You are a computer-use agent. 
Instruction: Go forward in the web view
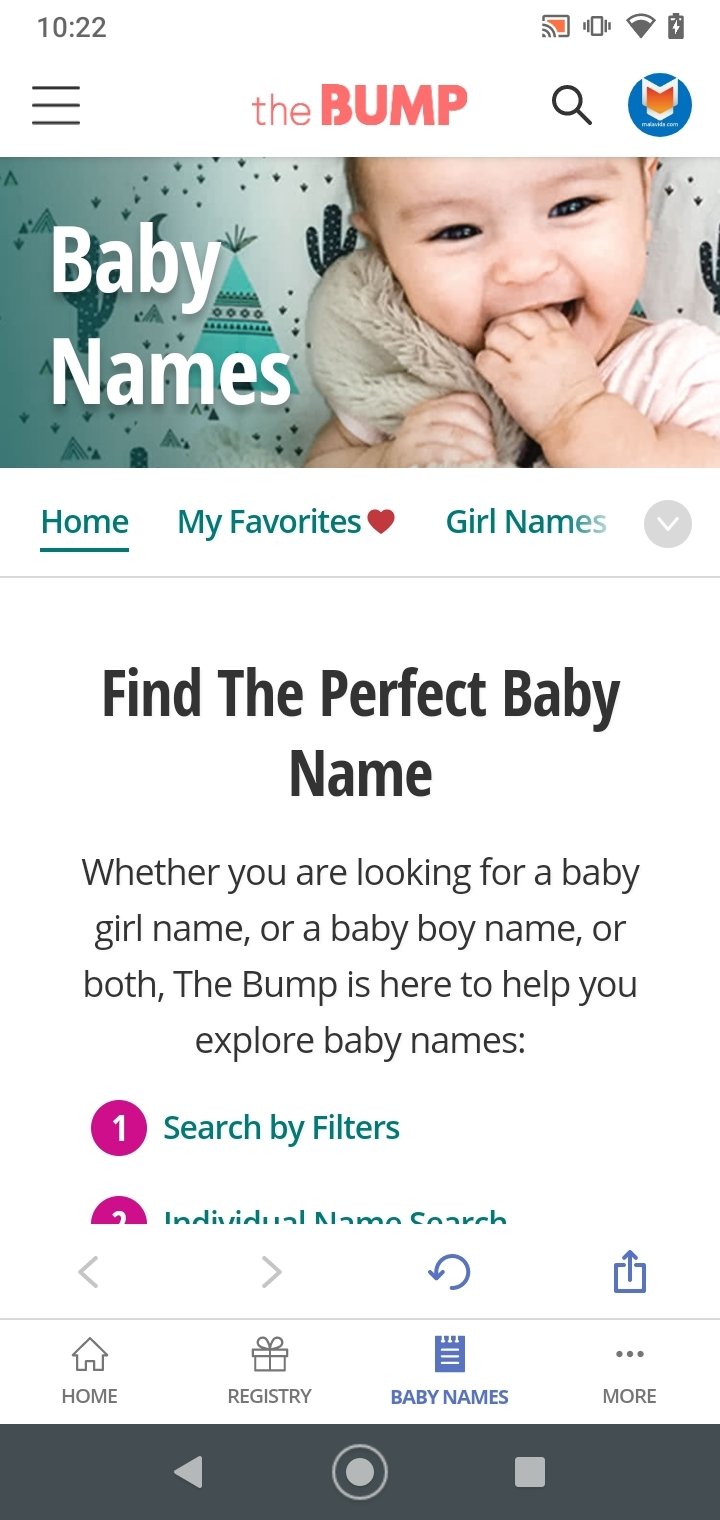point(271,1272)
